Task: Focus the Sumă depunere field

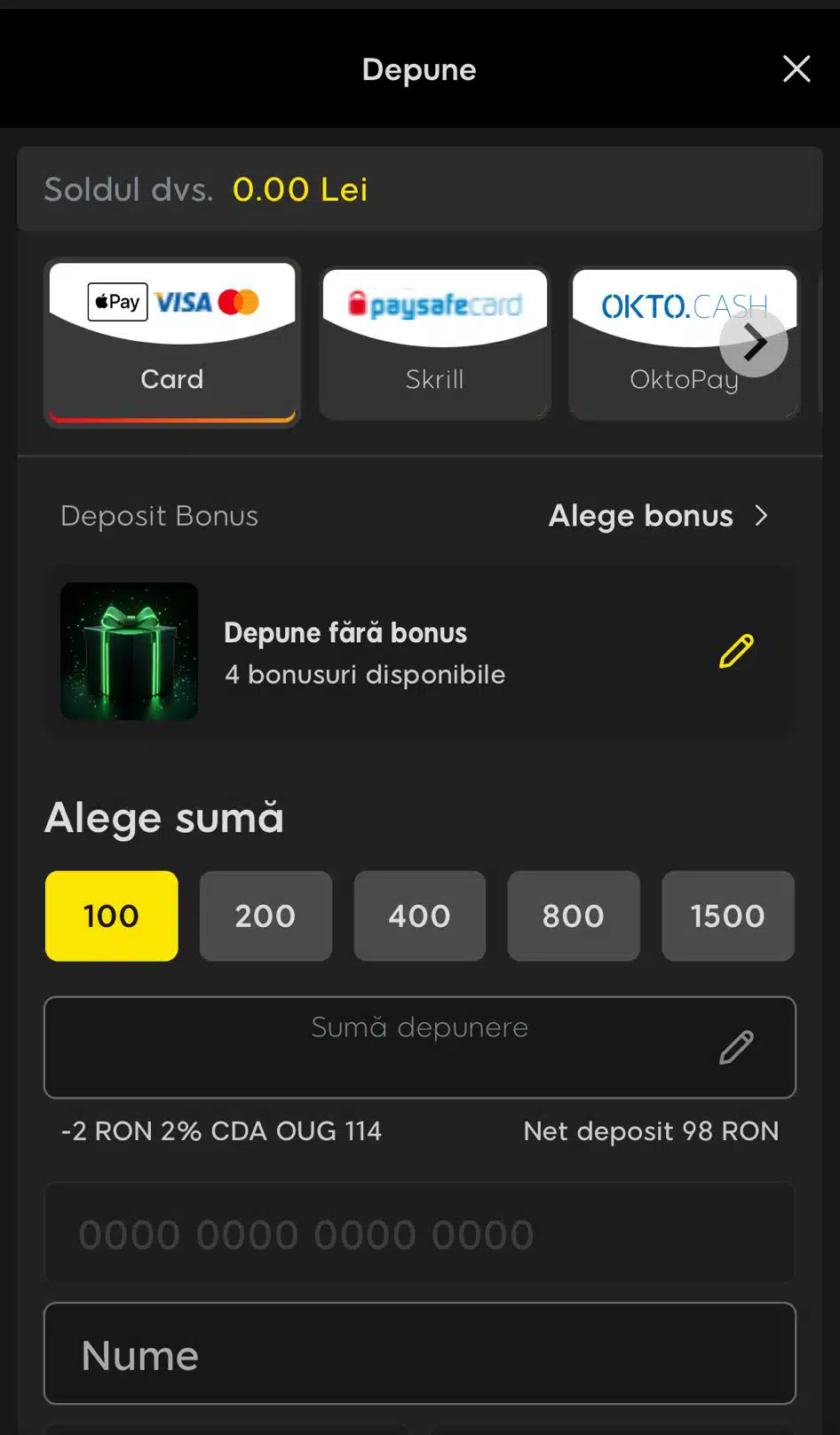Action: point(419,1047)
